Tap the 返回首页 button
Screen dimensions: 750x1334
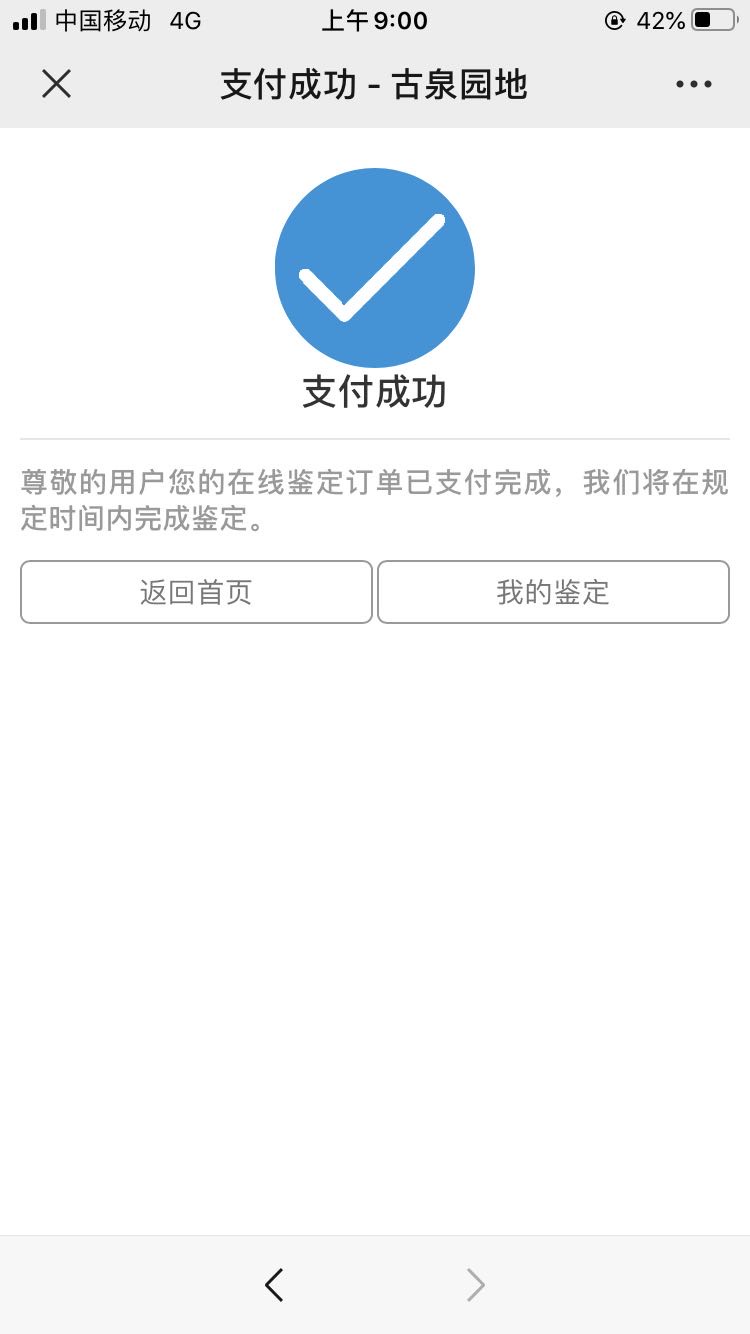196,592
